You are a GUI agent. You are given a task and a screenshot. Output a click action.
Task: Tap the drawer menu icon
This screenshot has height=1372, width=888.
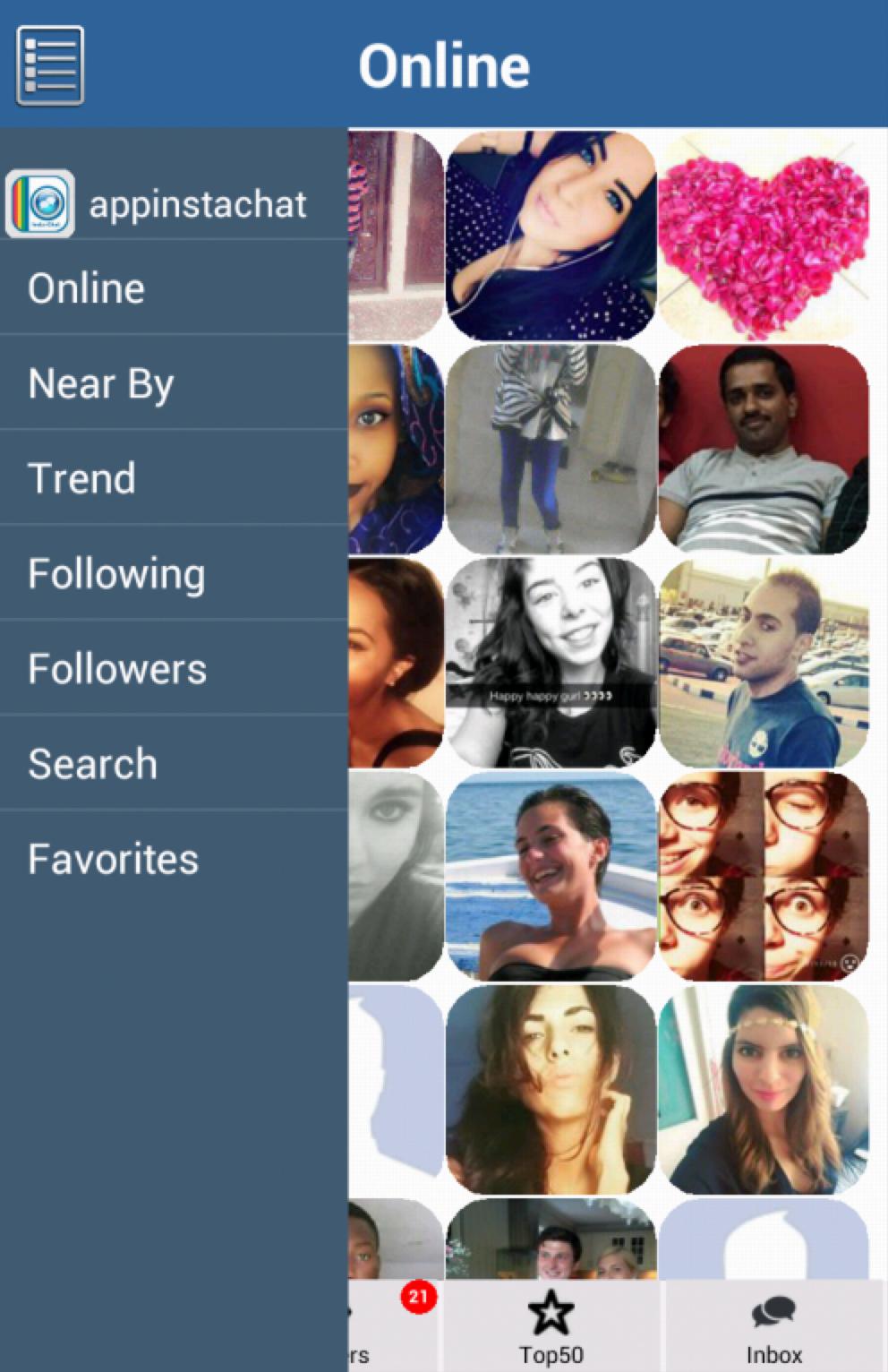(x=50, y=65)
